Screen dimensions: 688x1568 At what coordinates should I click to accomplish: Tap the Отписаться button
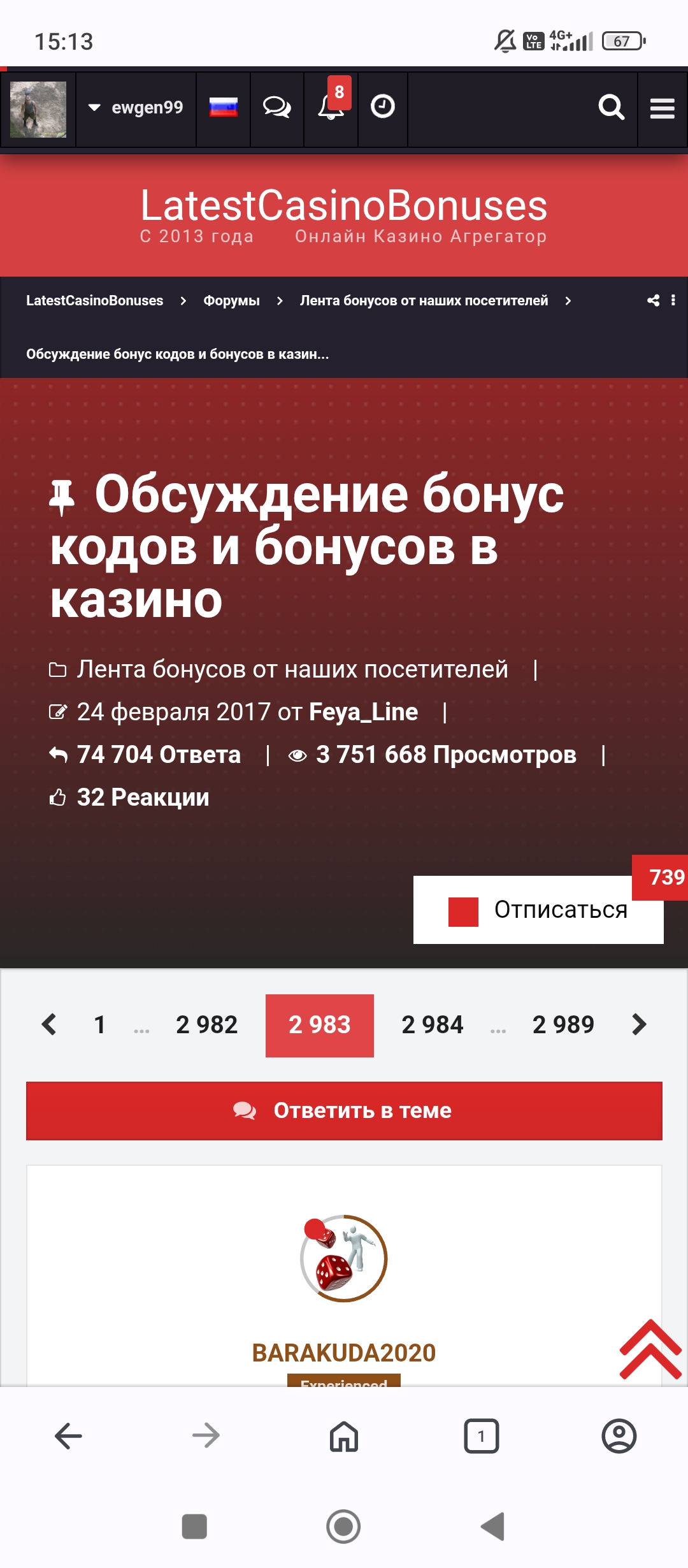tap(538, 910)
